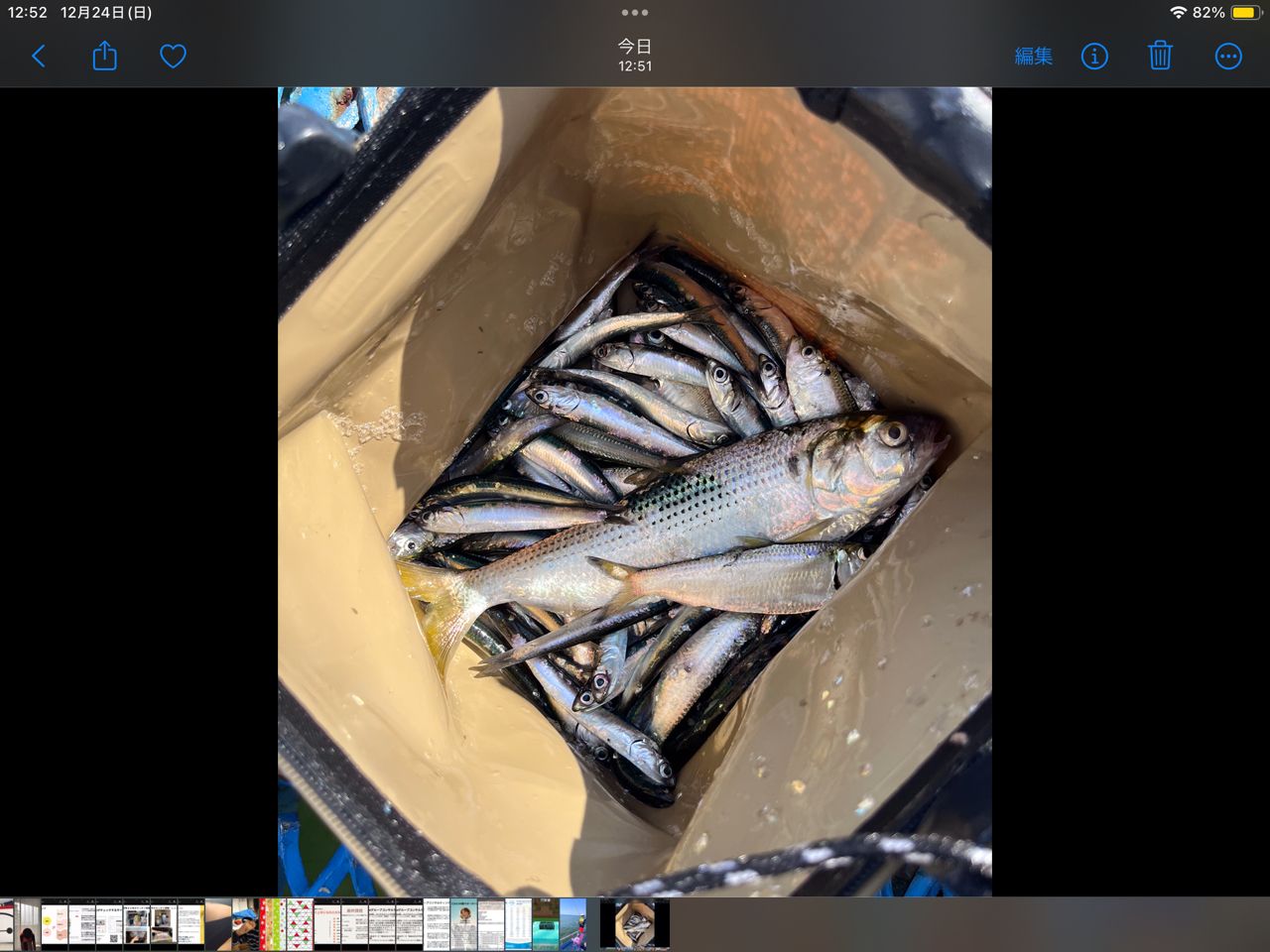Delete this photo with trash icon
The image size is (1270, 952).
point(1160,57)
